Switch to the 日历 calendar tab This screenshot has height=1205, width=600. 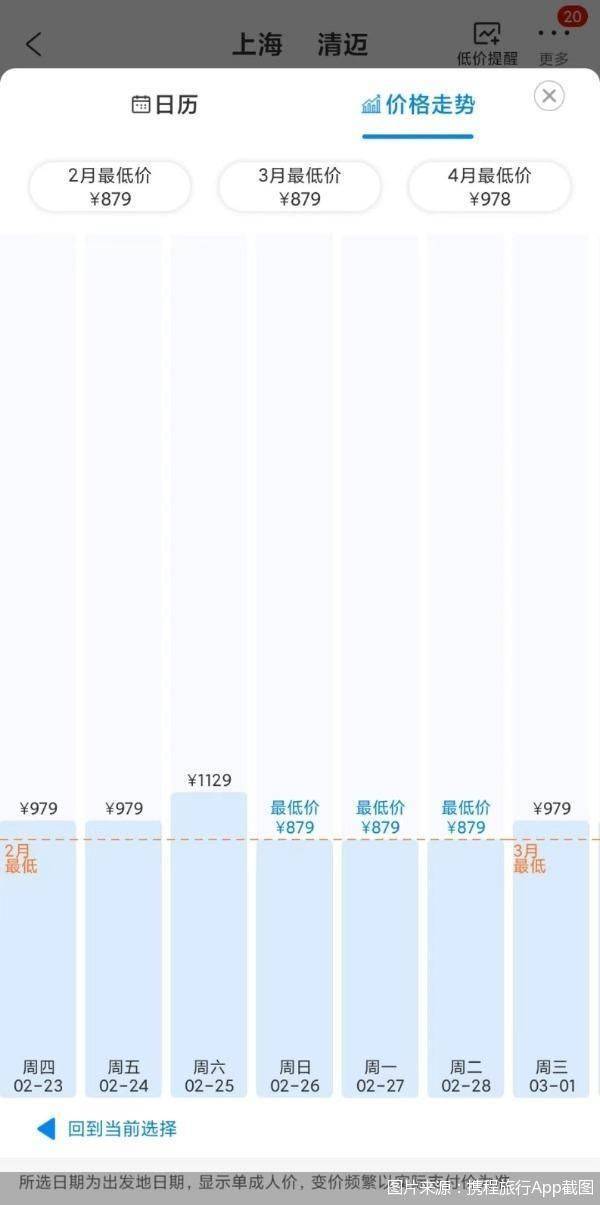165,104
